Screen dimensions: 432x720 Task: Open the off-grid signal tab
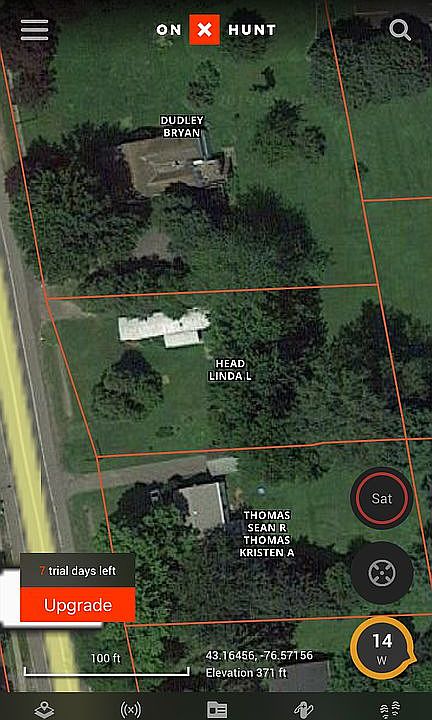point(130,709)
